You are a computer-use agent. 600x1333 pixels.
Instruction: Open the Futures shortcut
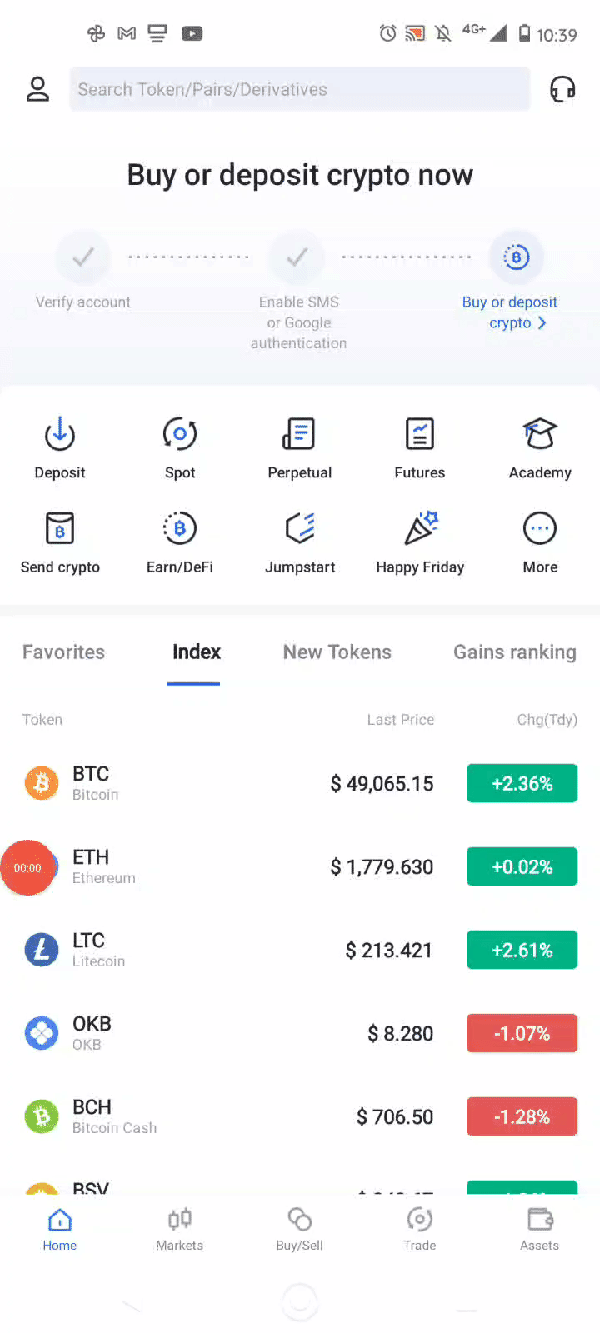pyautogui.click(x=420, y=448)
